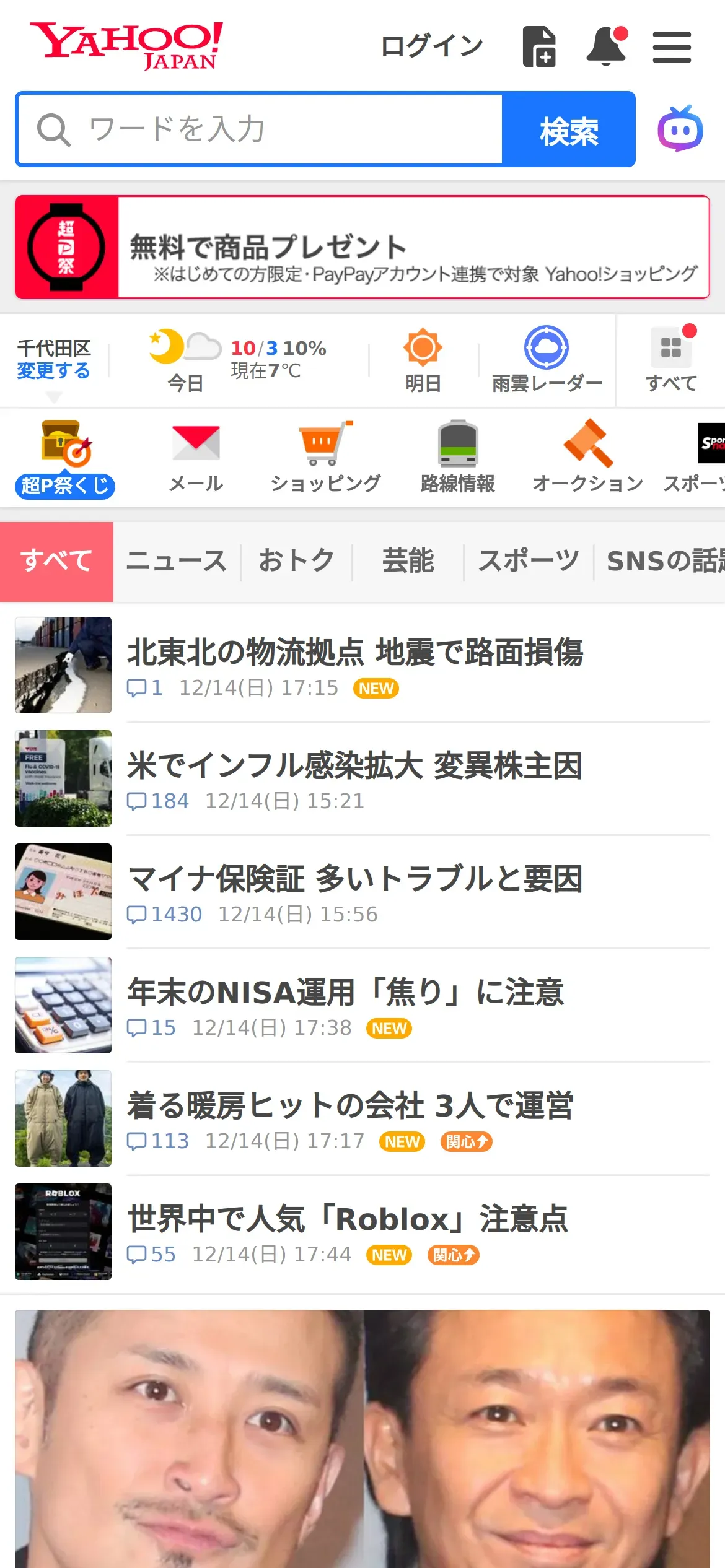Tap the blue 検索 button
725x1568 pixels.
point(568,129)
